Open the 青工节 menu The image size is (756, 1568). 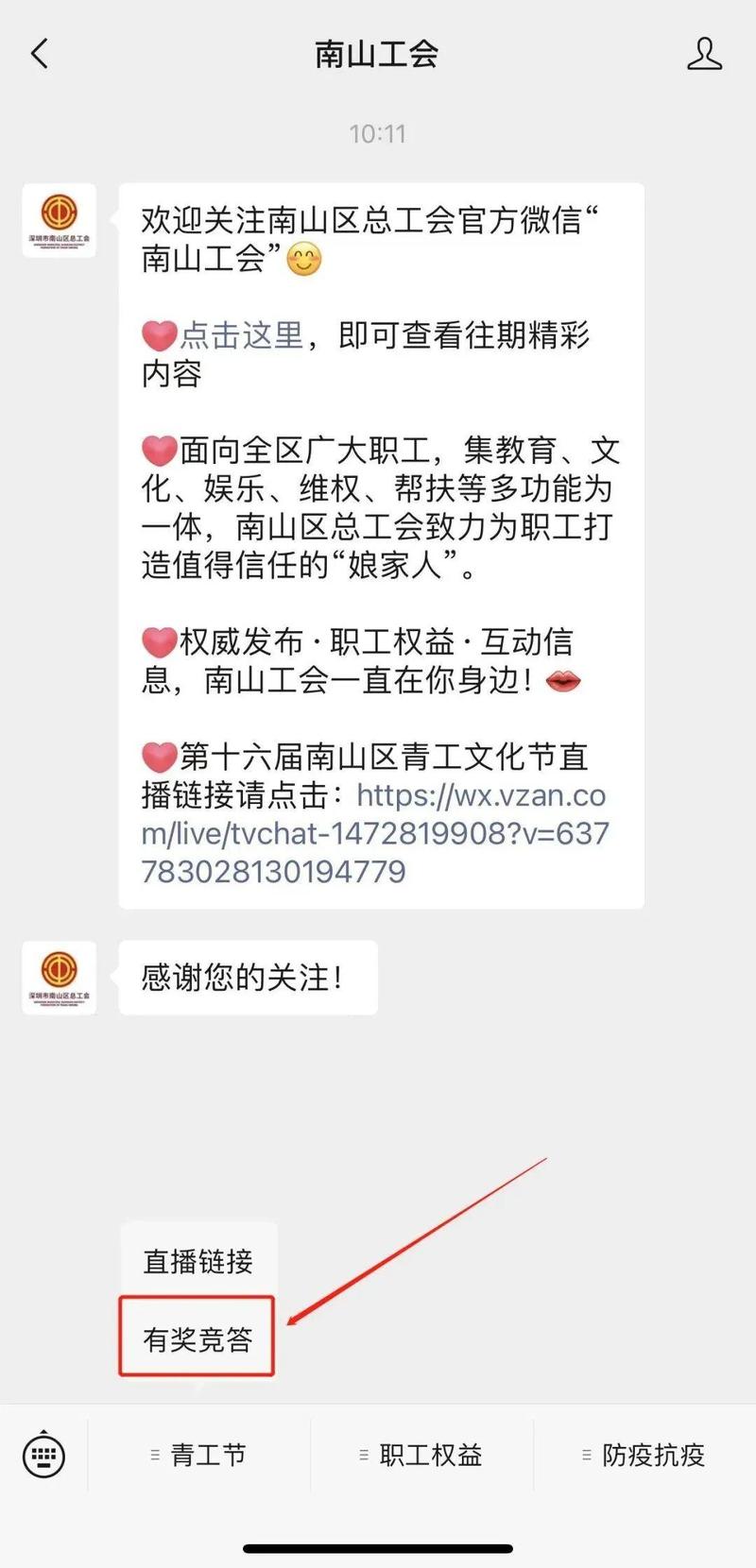click(199, 1455)
